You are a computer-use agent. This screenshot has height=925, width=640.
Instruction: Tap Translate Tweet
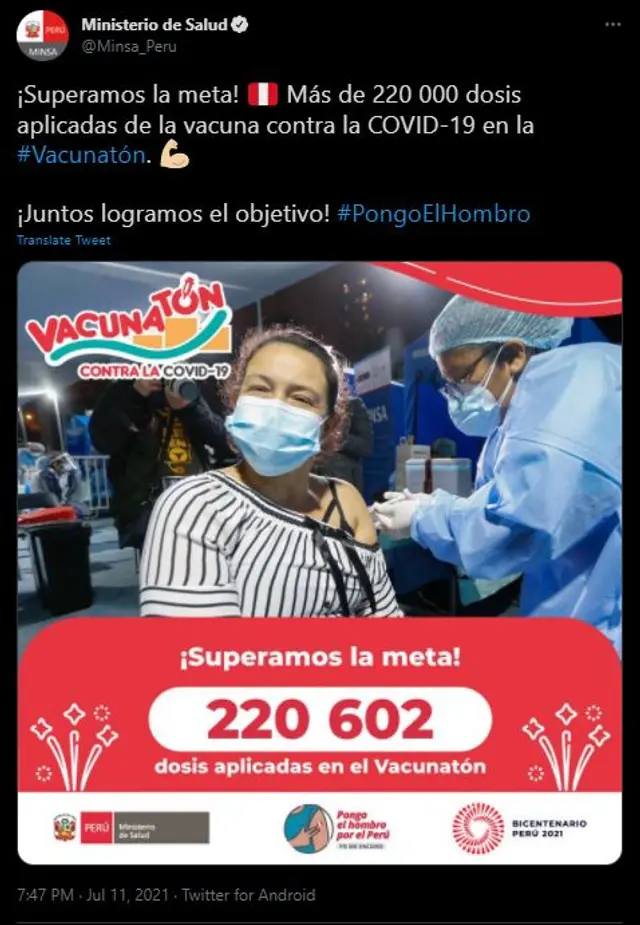[64, 240]
